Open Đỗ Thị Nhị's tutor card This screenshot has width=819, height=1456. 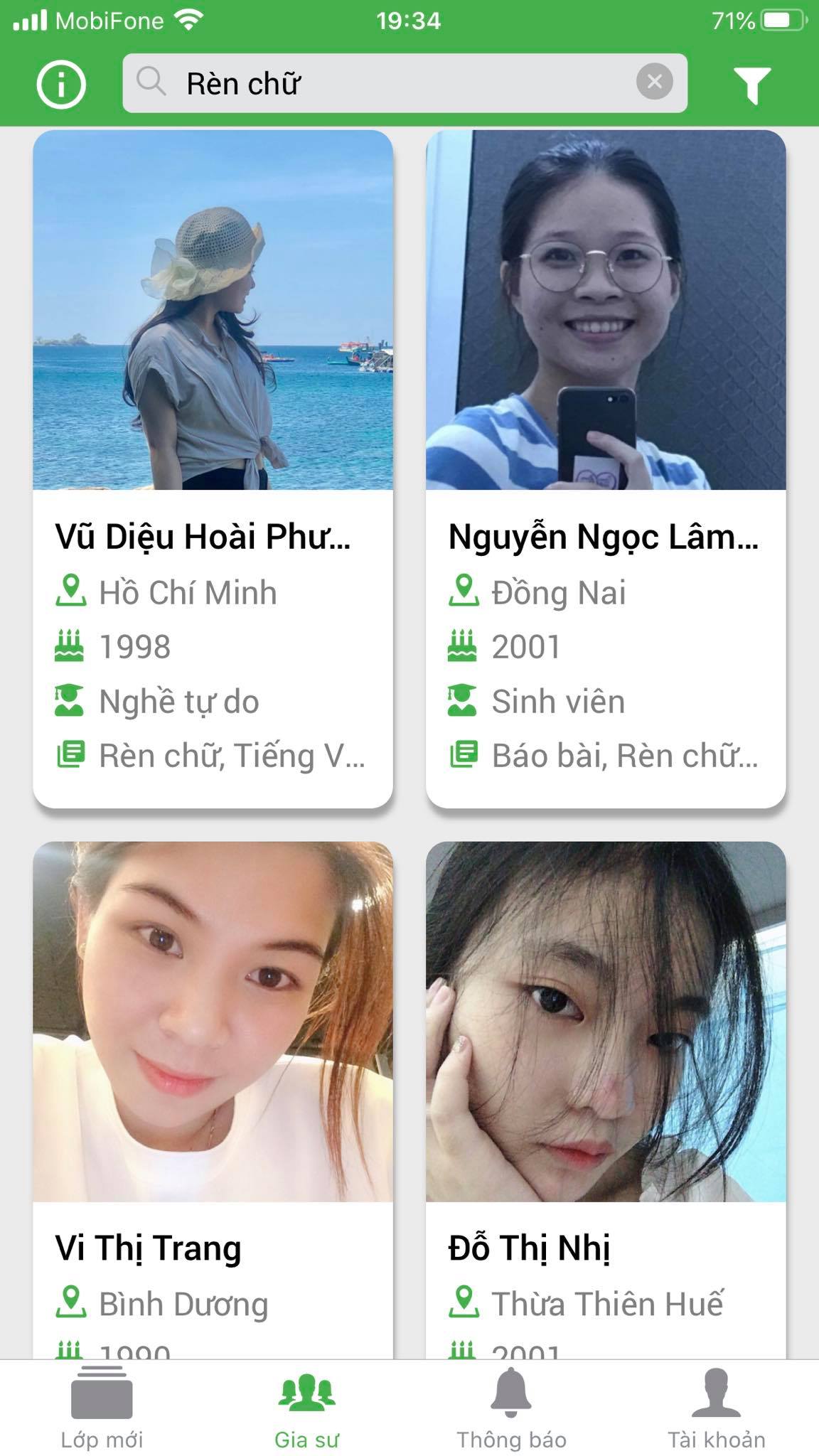(x=606, y=1095)
